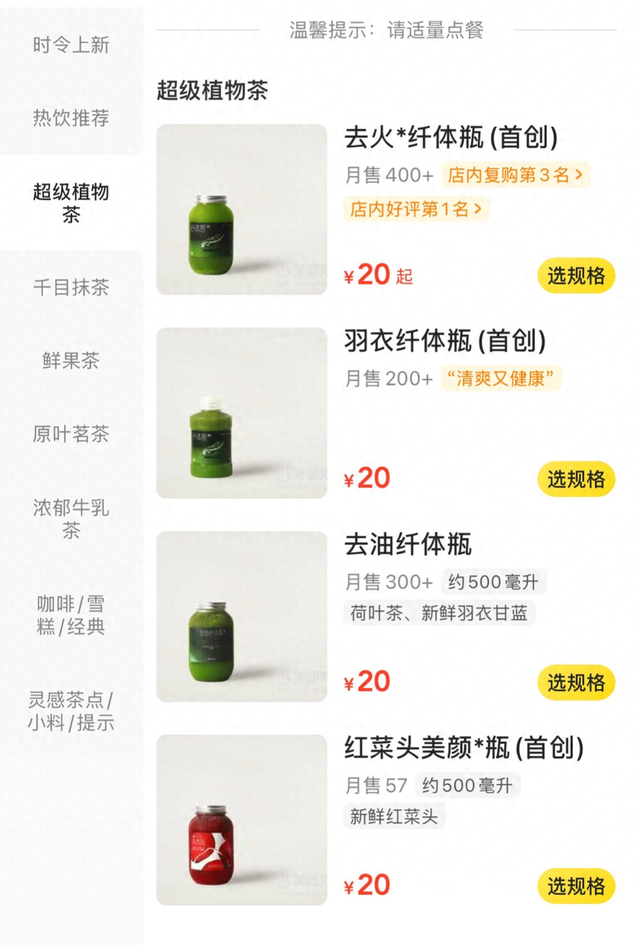This screenshot has height=945, width=640.
Task: Show the 原叶茗茶 category
Action: [71, 434]
